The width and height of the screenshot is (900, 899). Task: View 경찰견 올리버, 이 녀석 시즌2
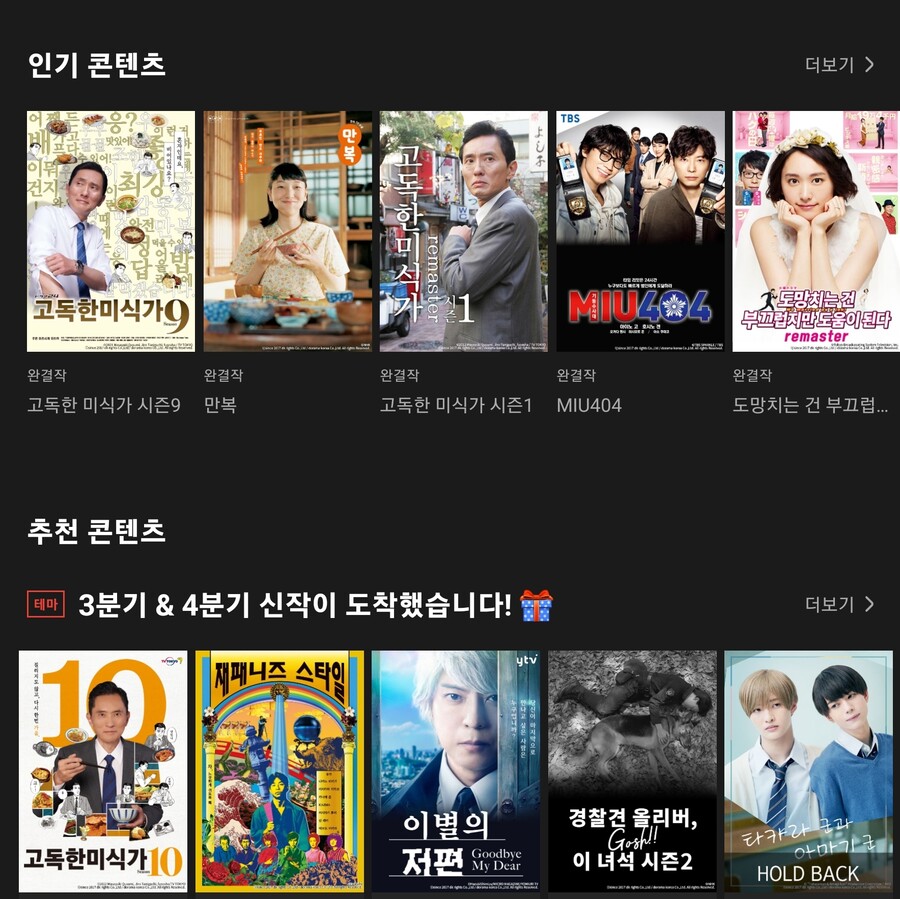632,771
